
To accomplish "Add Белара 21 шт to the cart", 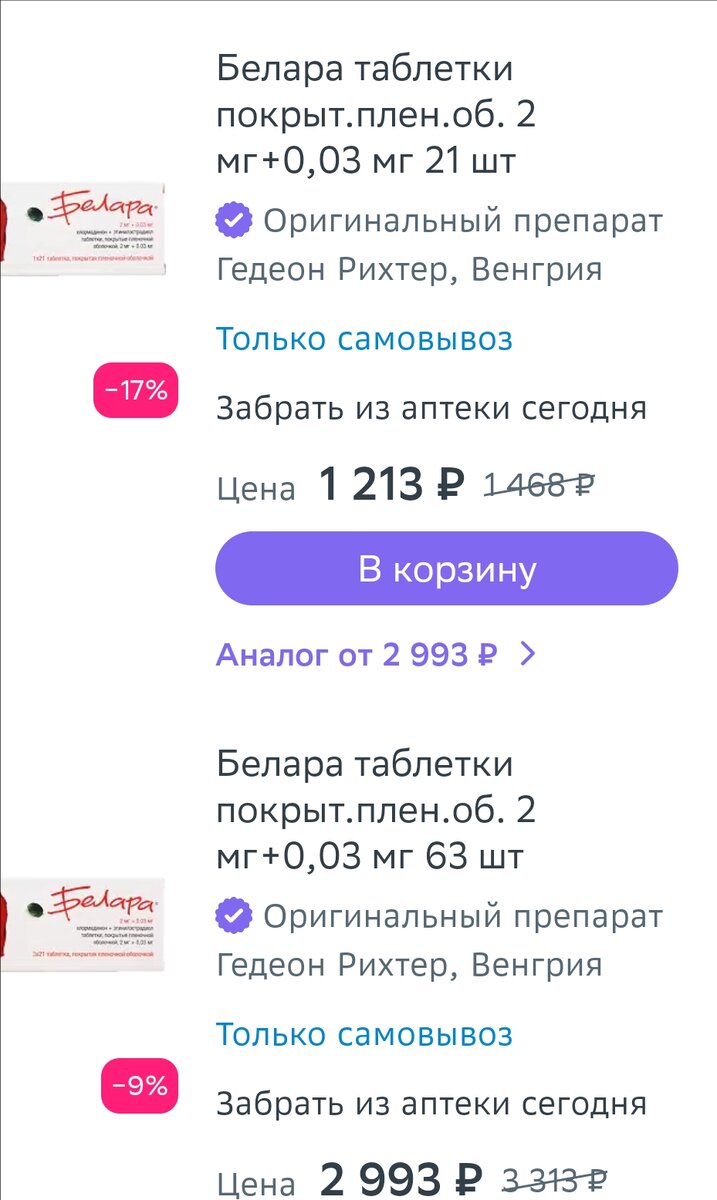I will [x=447, y=569].
